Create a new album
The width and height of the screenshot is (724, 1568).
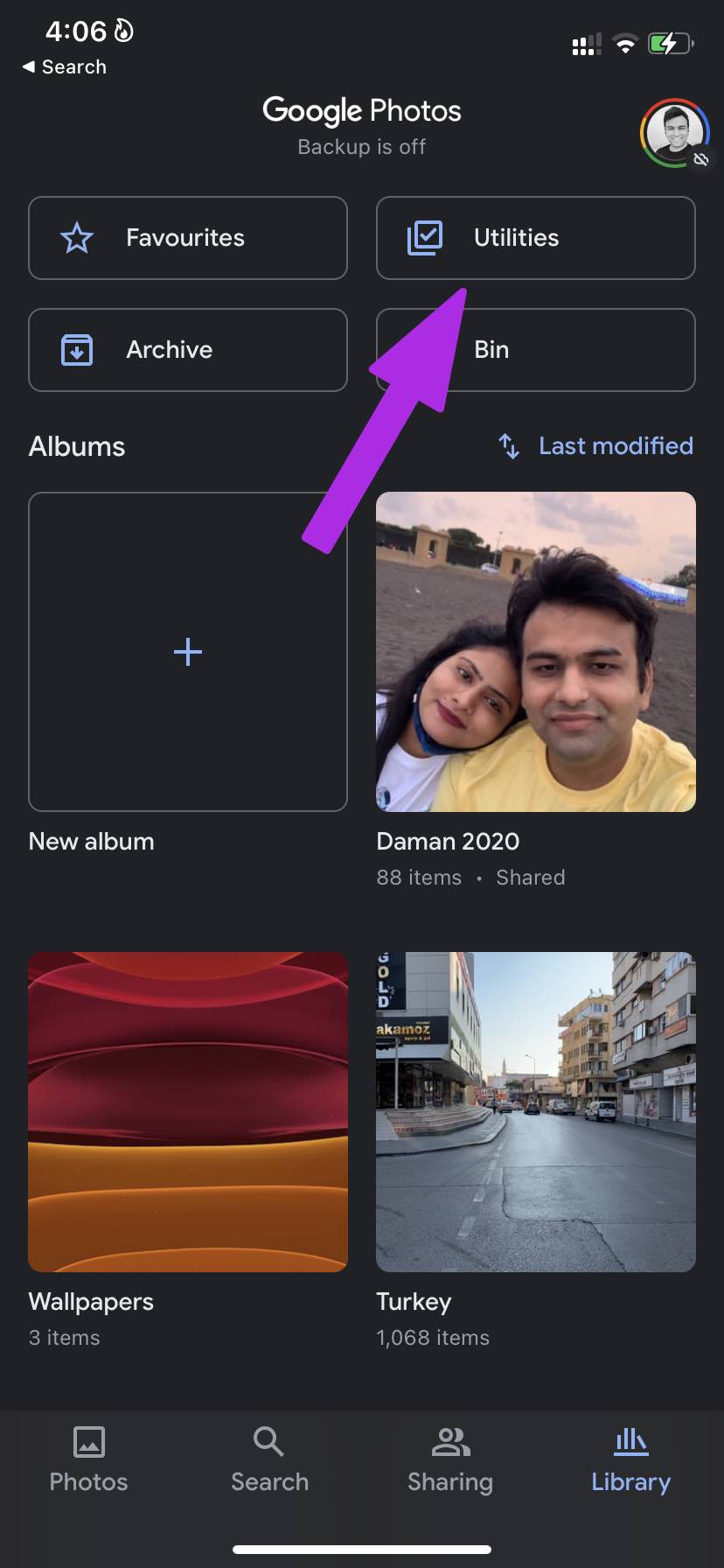click(187, 652)
